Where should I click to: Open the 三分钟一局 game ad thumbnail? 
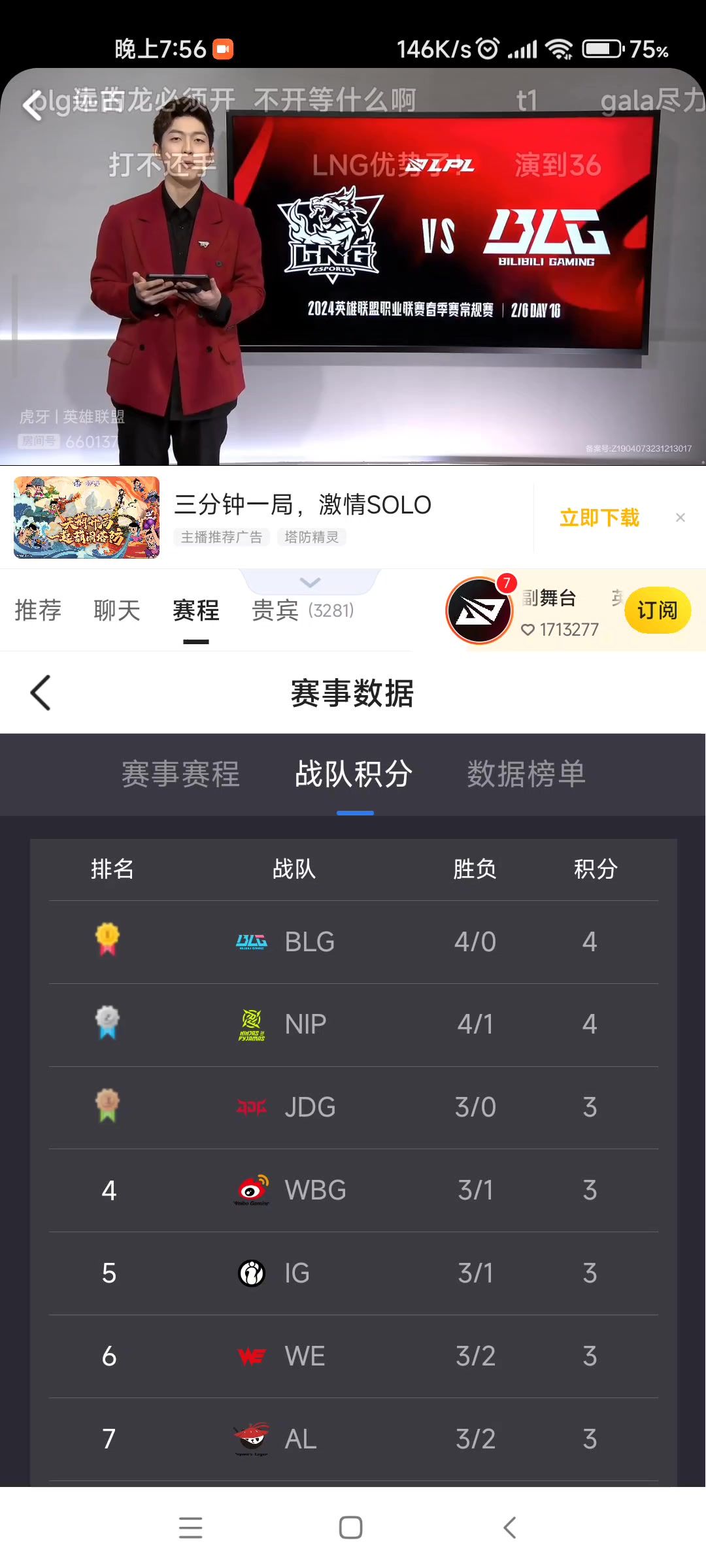click(86, 517)
